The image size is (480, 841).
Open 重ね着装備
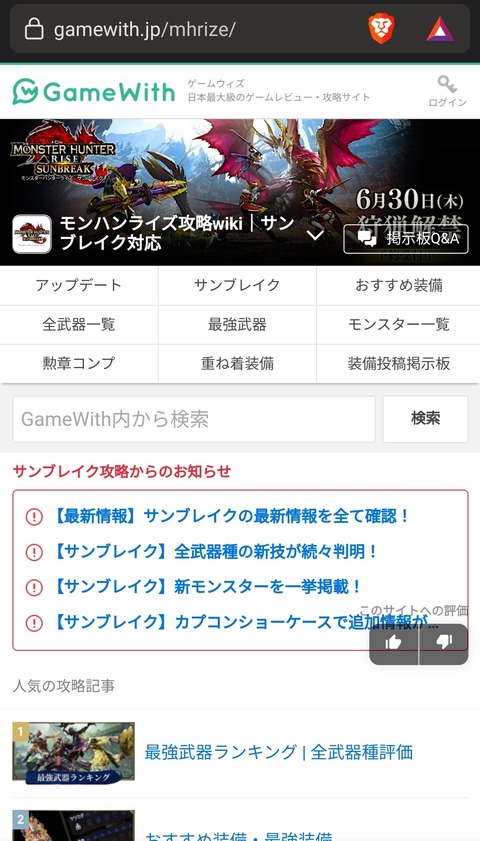pos(237,364)
